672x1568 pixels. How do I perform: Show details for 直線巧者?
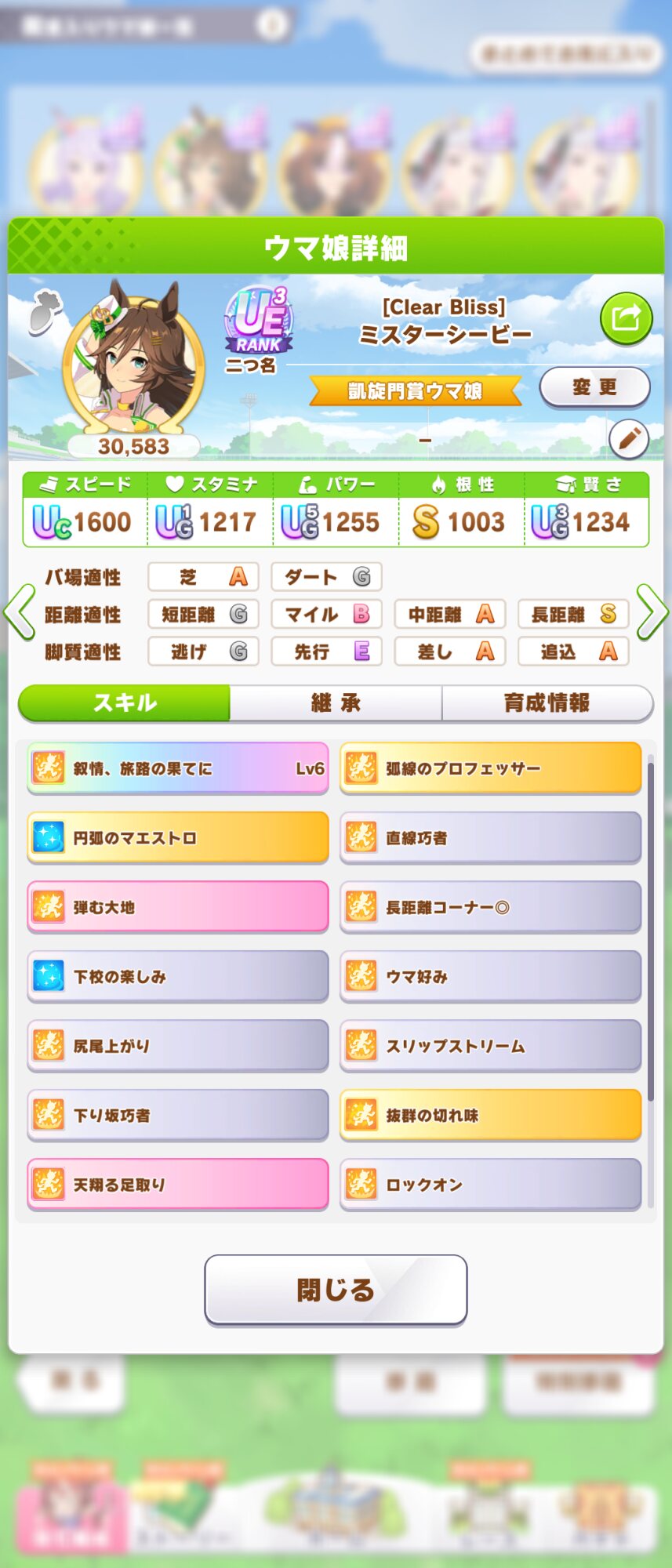click(x=491, y=837)
